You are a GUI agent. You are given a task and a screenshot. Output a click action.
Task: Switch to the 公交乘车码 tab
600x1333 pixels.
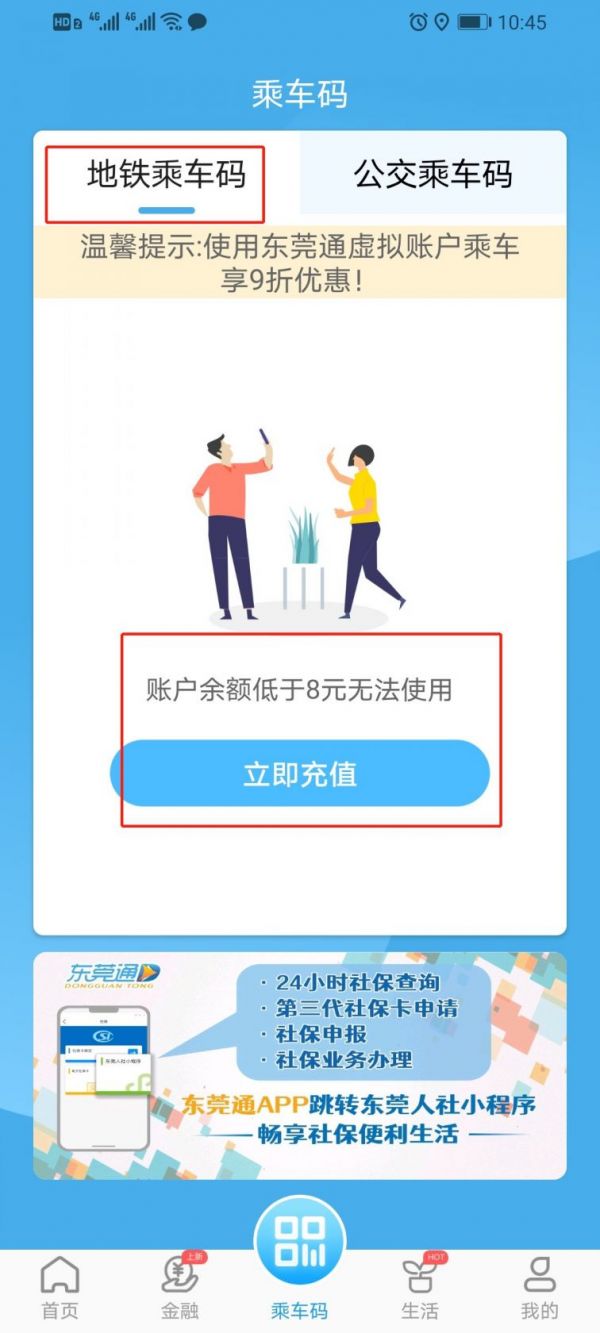tap(432, 175)
